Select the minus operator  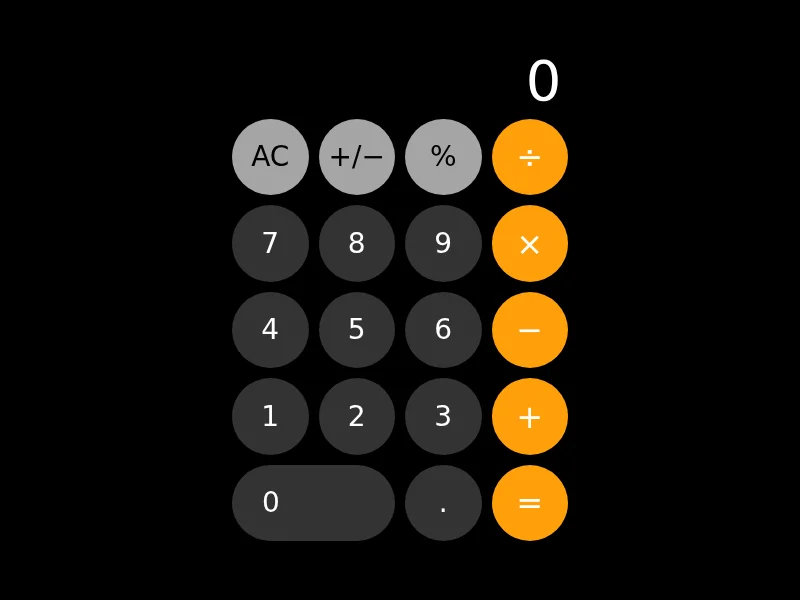pyautogui.click(x=530, y=330)
